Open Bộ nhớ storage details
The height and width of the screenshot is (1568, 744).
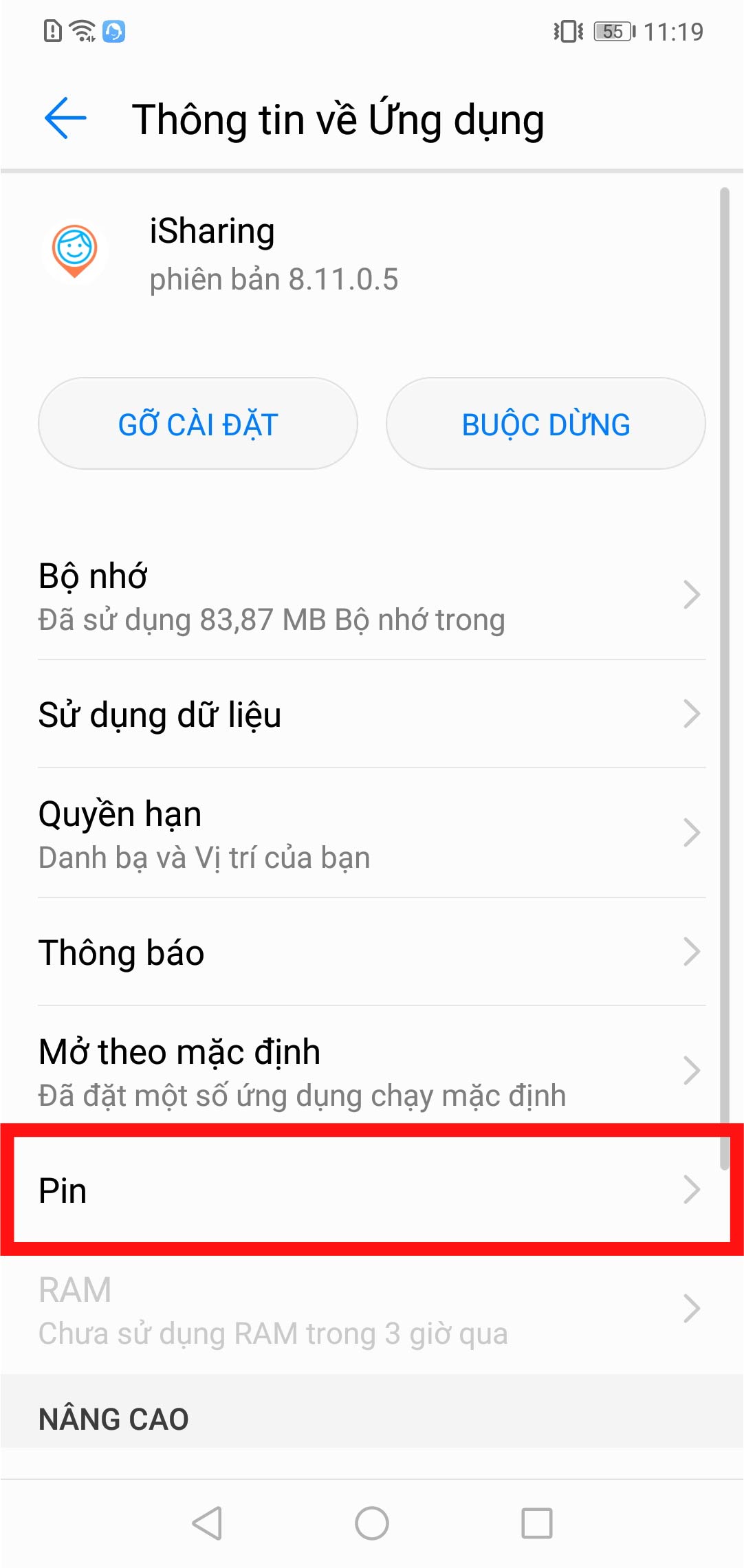(x=371, y=596)
